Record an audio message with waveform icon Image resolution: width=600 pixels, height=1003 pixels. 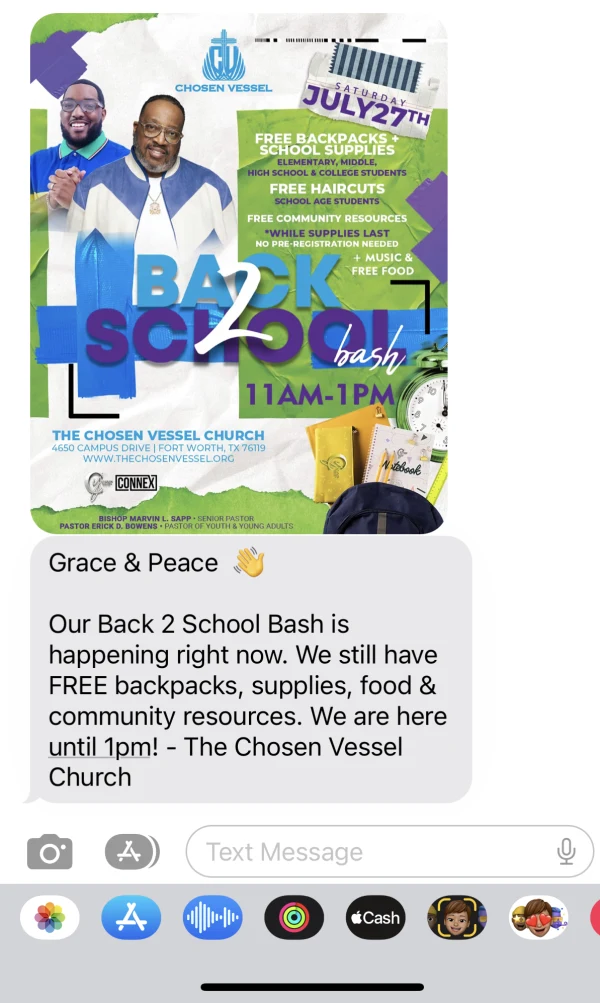tap(212, 917)
